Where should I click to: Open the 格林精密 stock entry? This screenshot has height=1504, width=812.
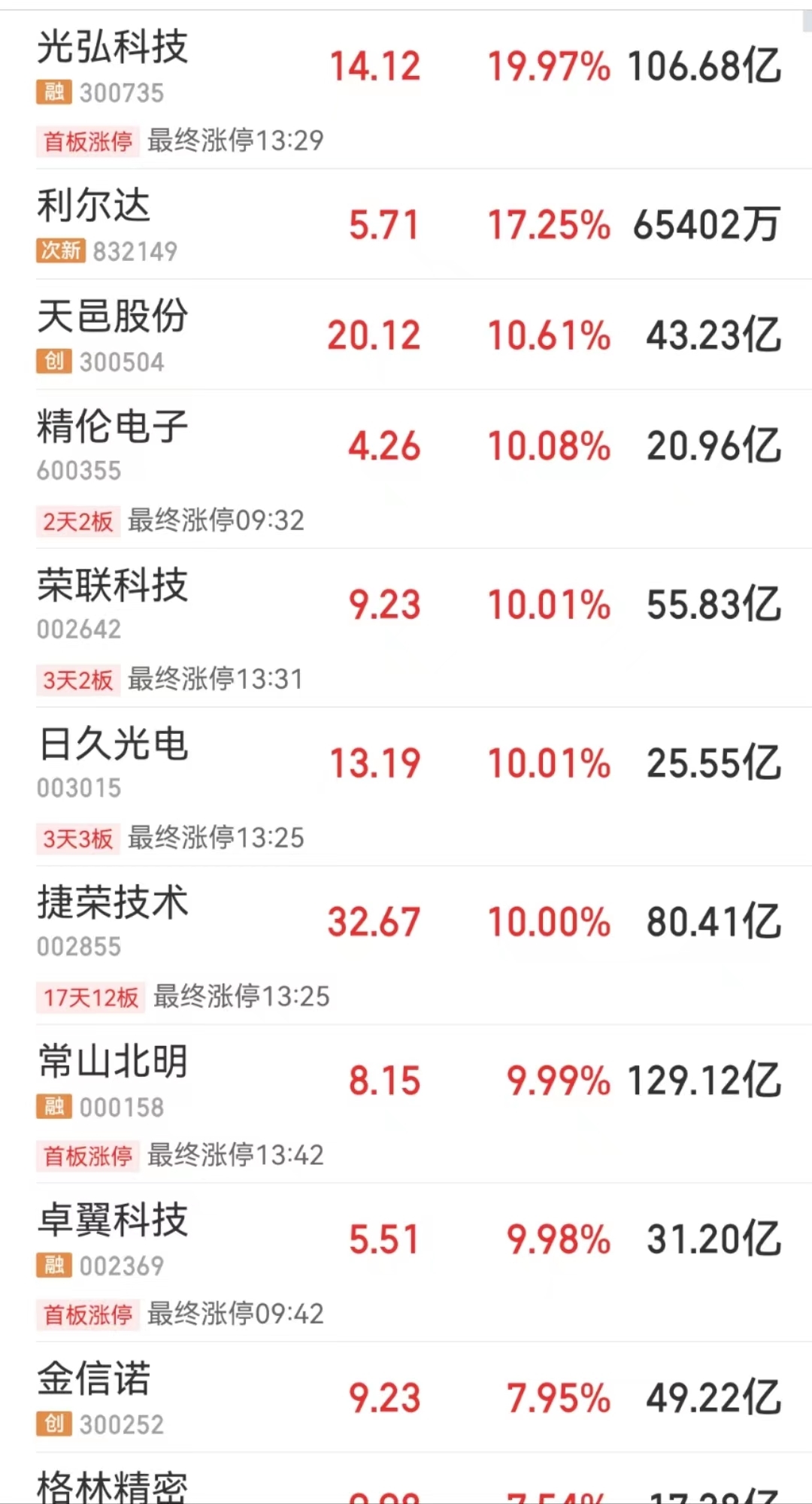pos(406,1478)
